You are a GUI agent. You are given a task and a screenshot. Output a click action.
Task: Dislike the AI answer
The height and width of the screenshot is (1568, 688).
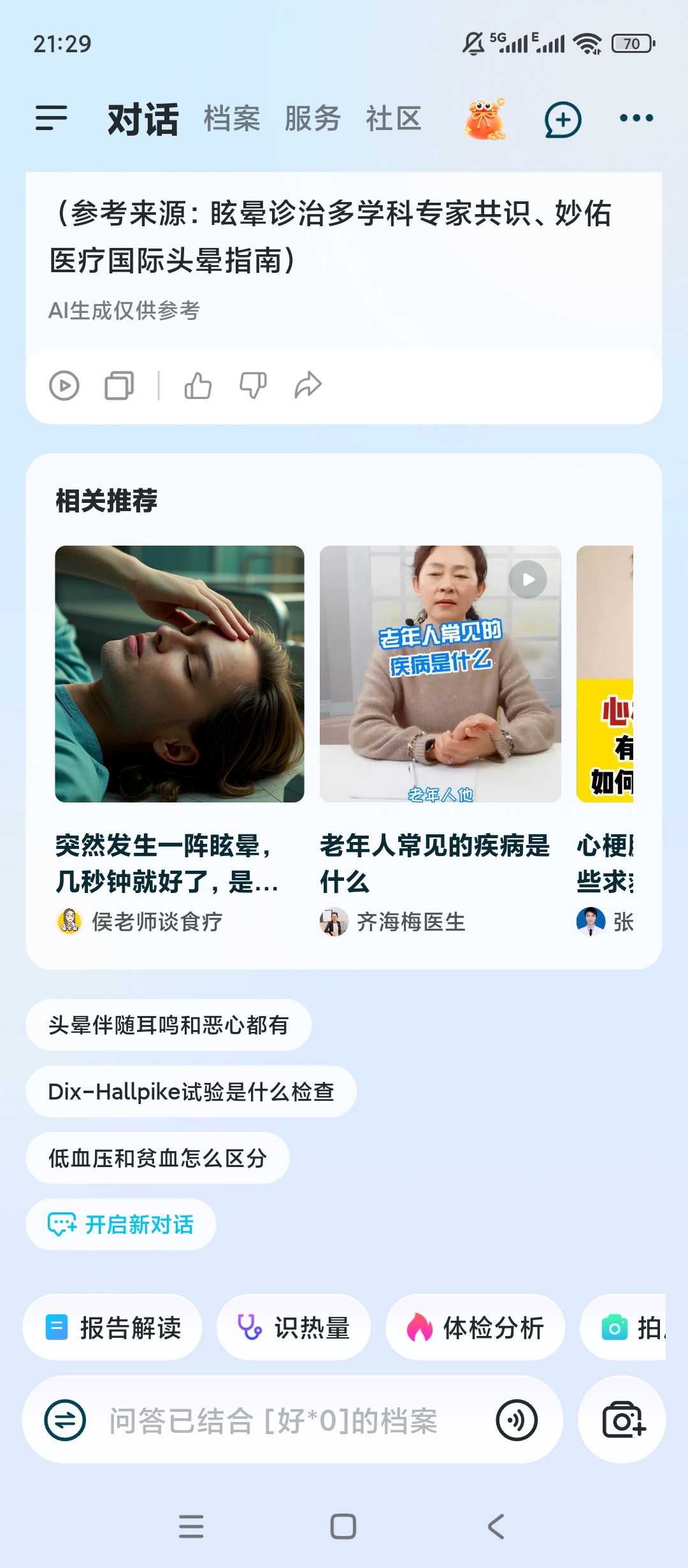(253, 386)
